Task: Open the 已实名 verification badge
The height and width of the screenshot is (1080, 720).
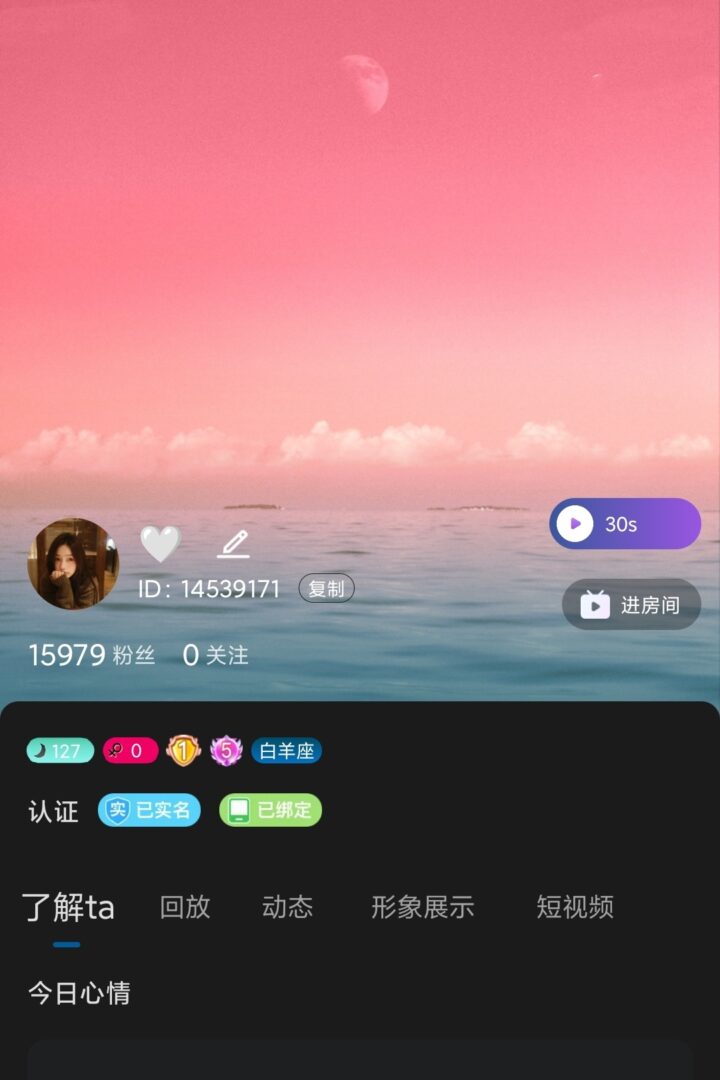Action: pos(149,810)
